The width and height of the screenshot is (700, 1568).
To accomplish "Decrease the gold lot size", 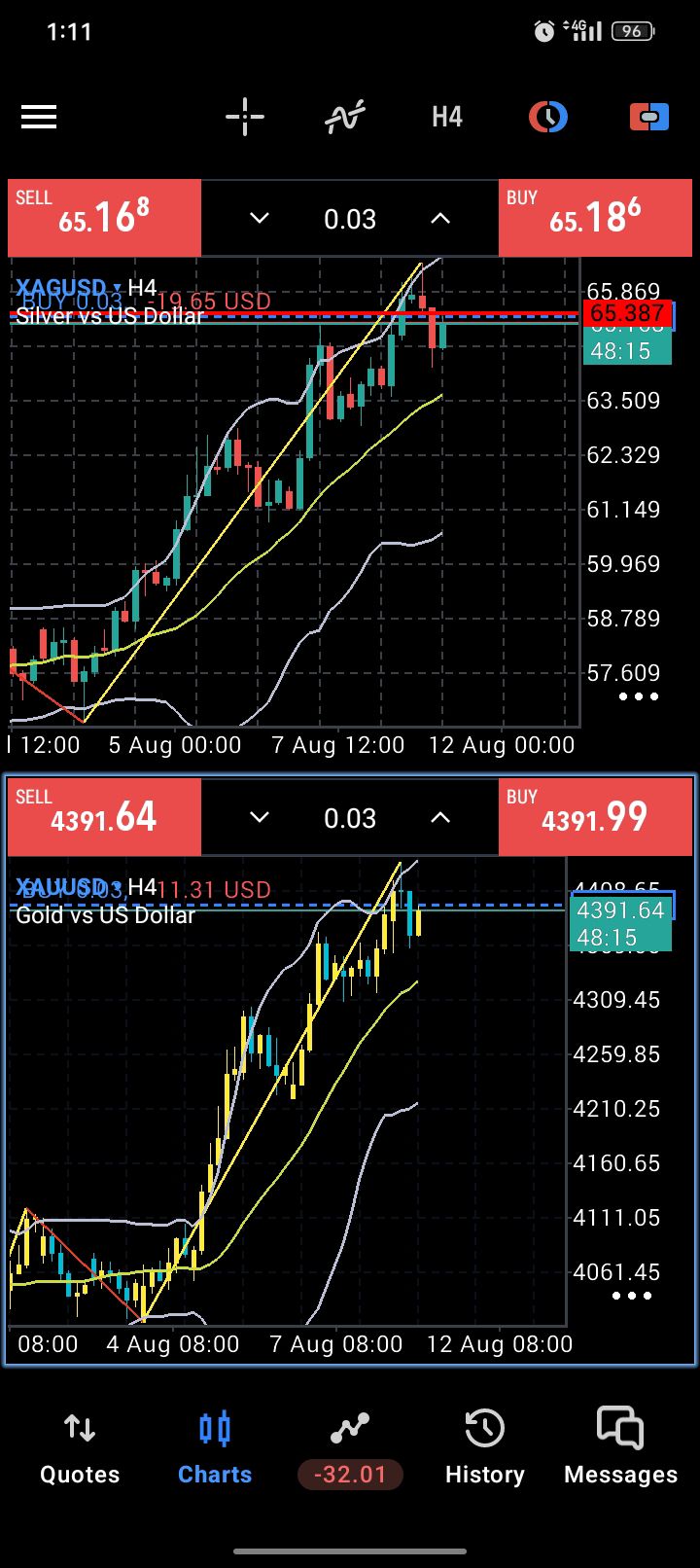I will [260, 818].
